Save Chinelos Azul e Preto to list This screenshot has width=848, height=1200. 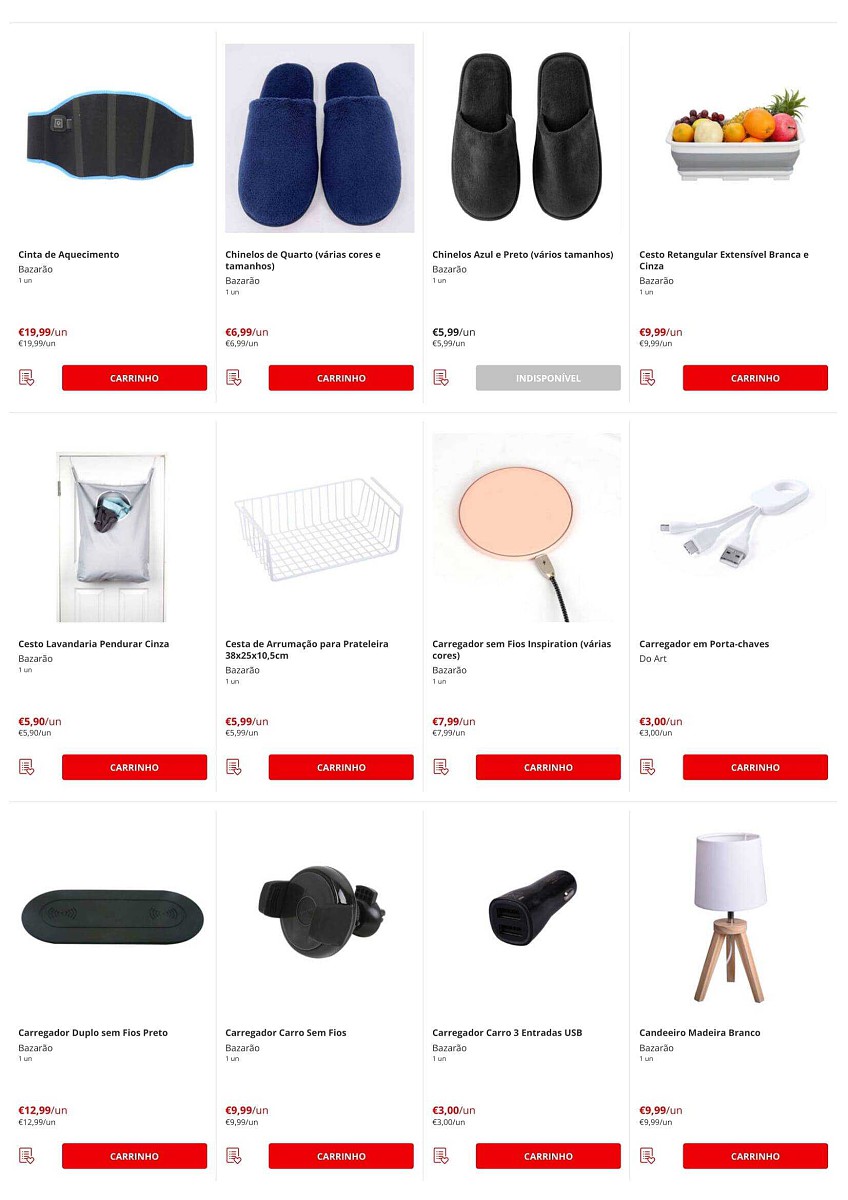tap(441, 378)
